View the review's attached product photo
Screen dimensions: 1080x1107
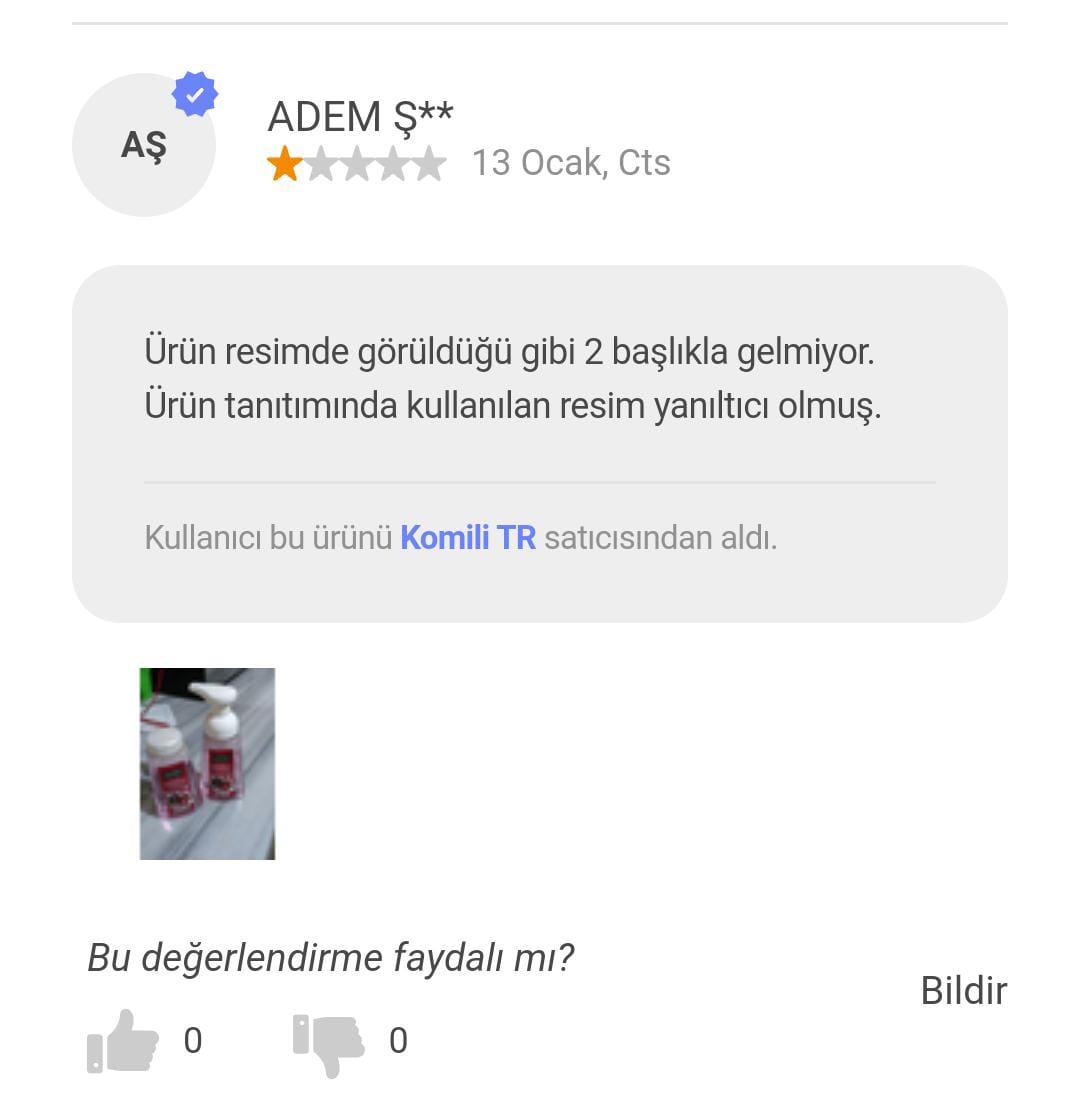pyautogui.click(x=207, y=763)
